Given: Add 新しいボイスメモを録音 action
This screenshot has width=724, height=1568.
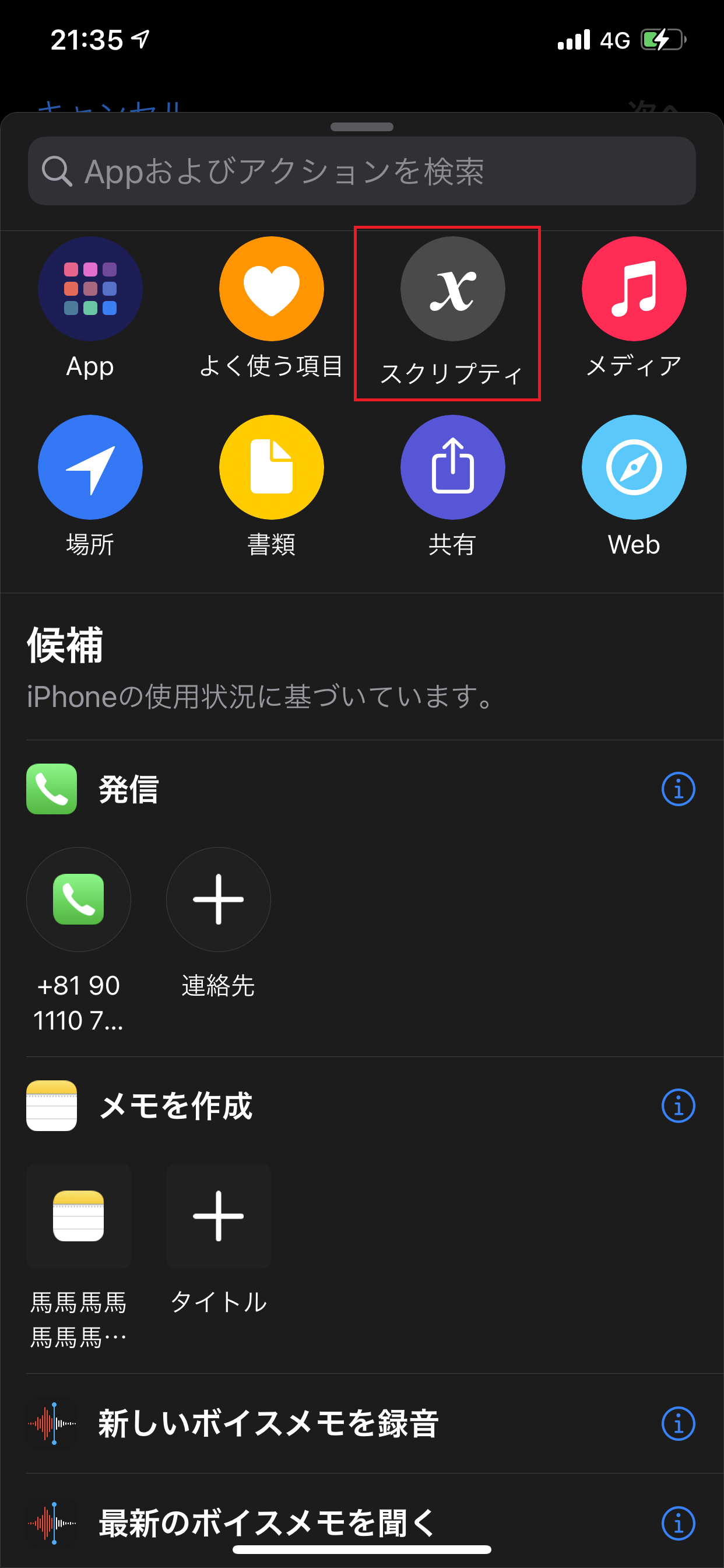Looking at the screenshot, I should coord(268,1424).
